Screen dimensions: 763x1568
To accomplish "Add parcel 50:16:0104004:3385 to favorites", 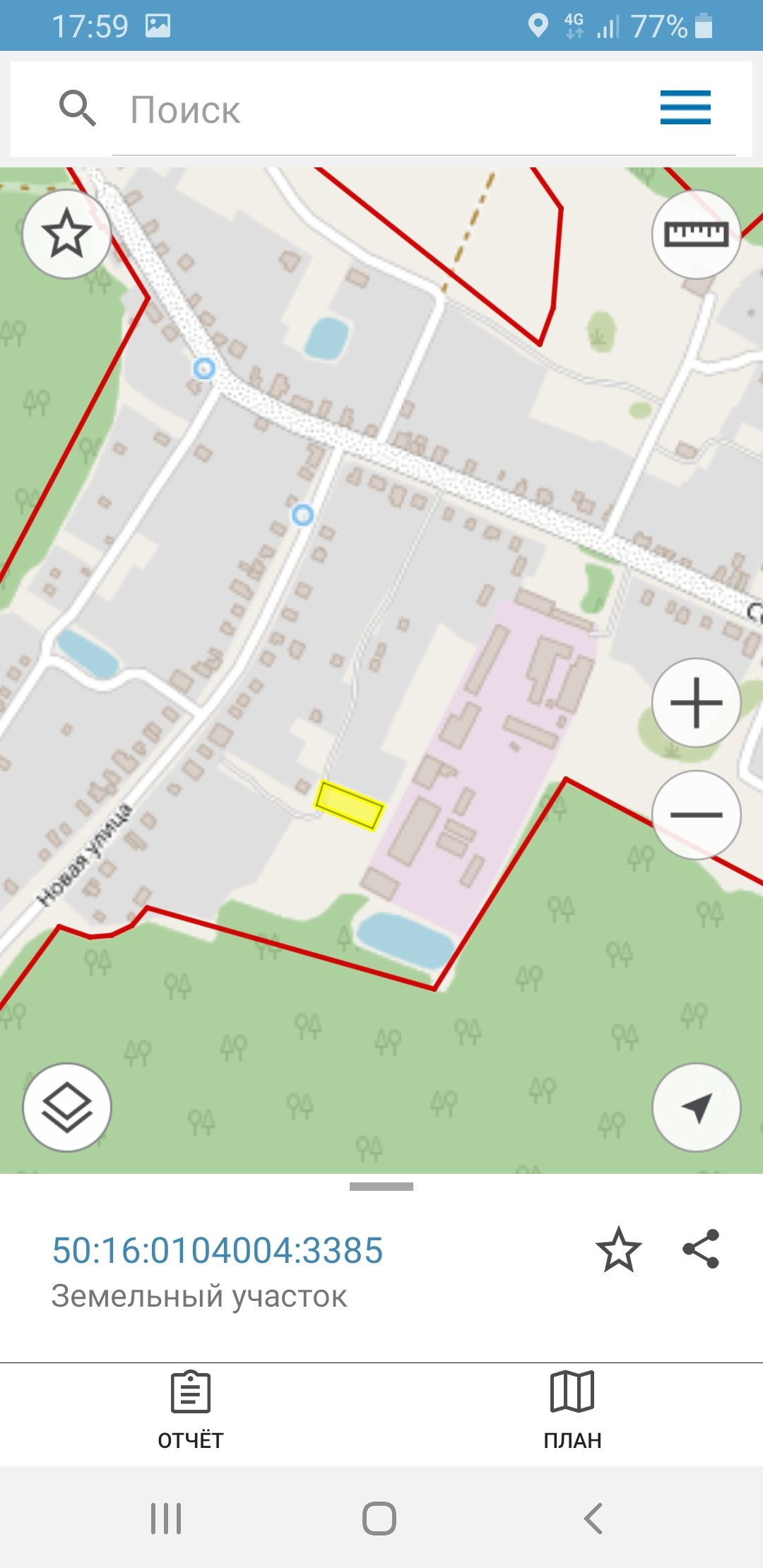I will pyautogui.click(x=619, y=1249).
